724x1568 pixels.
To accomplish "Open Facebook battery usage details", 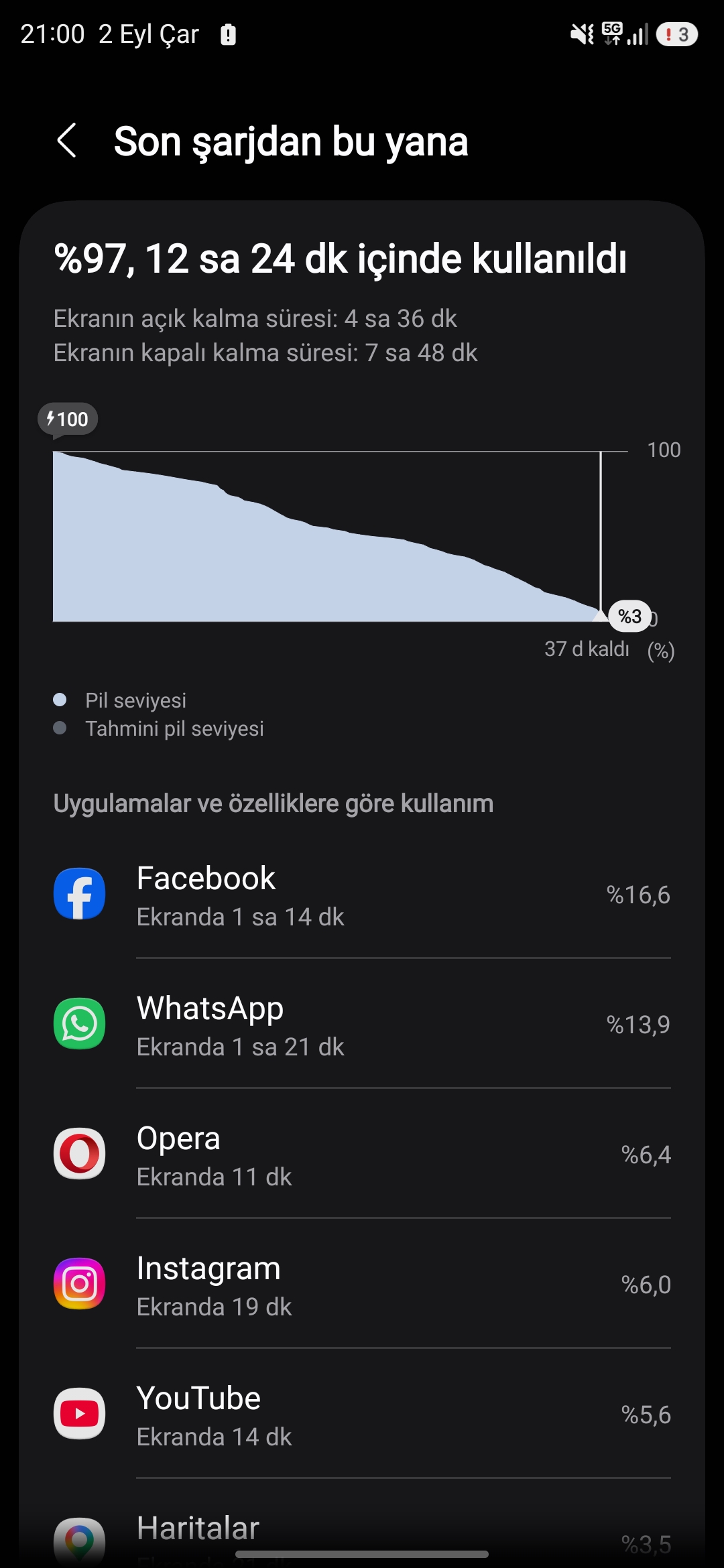I will coord(362,894).
